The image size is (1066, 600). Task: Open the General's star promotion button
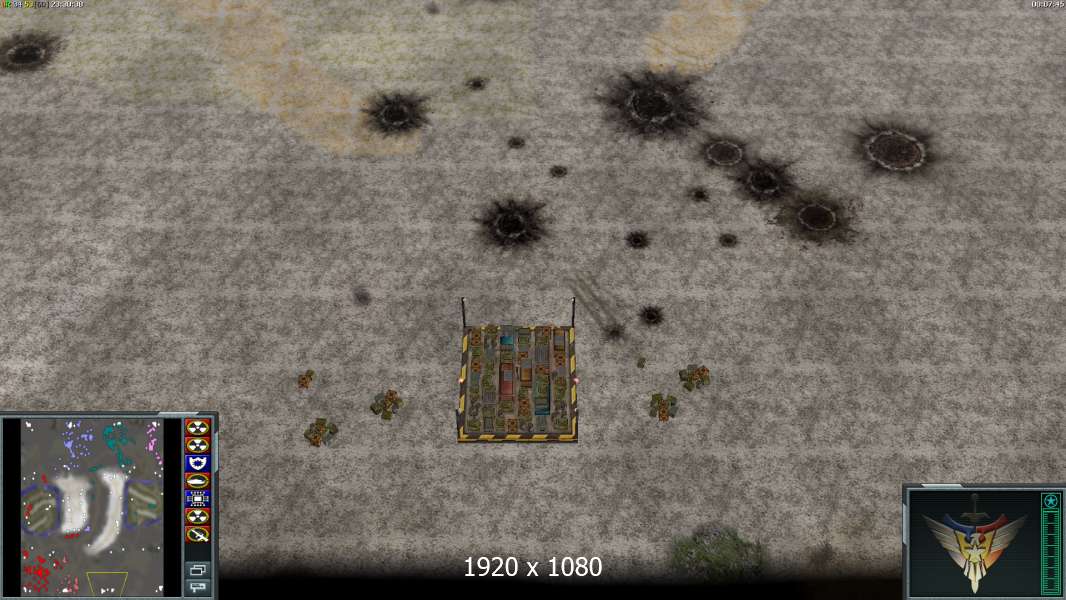tap(1050, 501)
